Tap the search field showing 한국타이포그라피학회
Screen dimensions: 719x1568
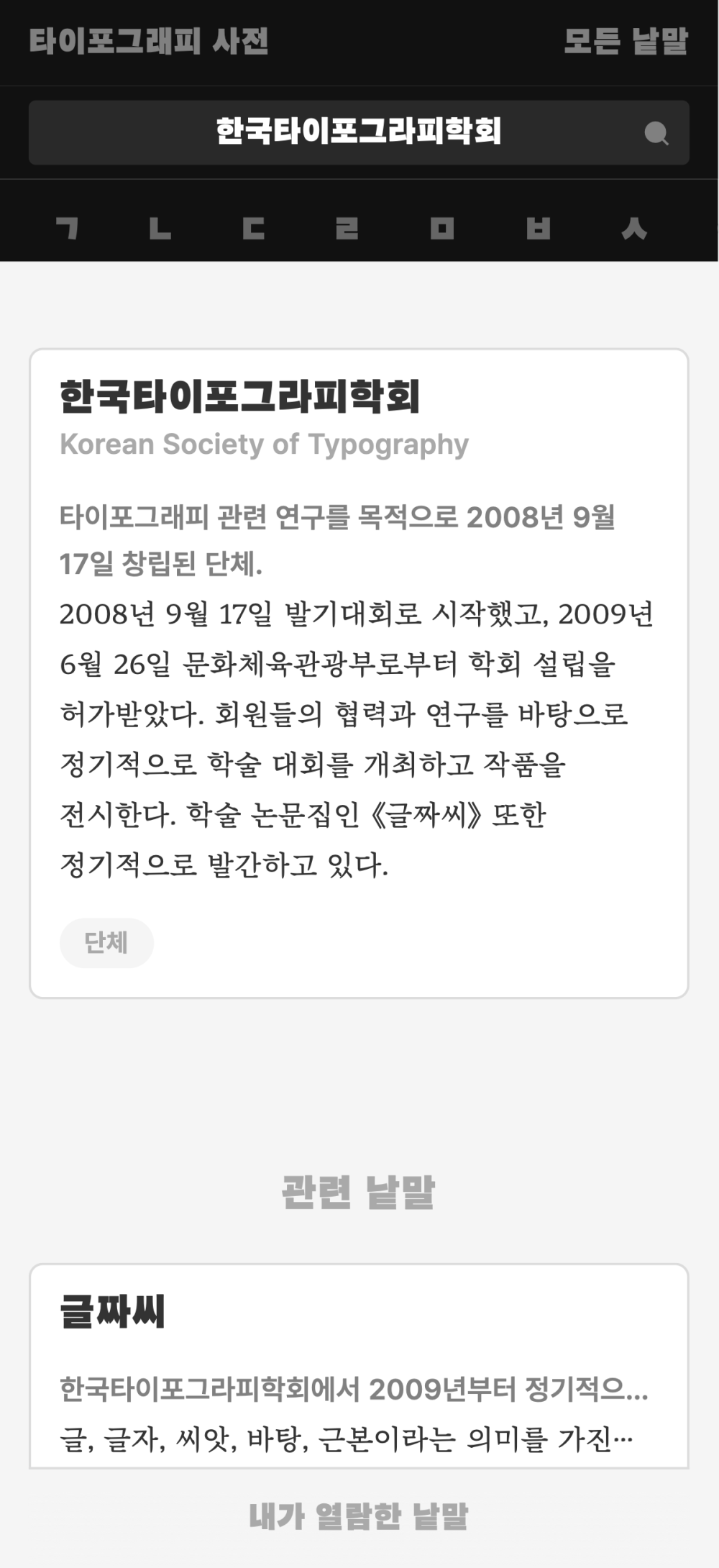tap(359, 132)
